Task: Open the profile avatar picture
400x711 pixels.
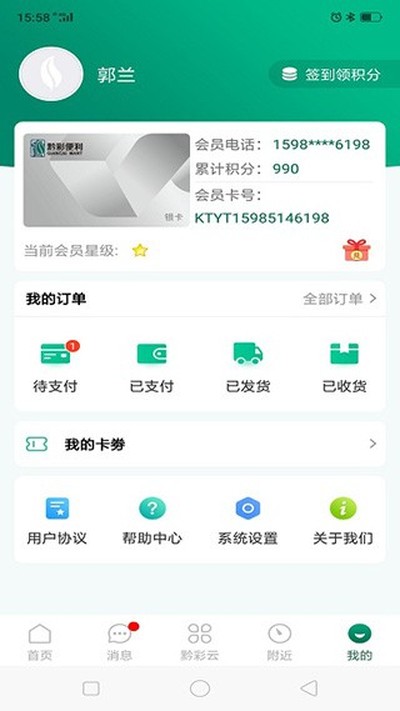Action: 51,74
